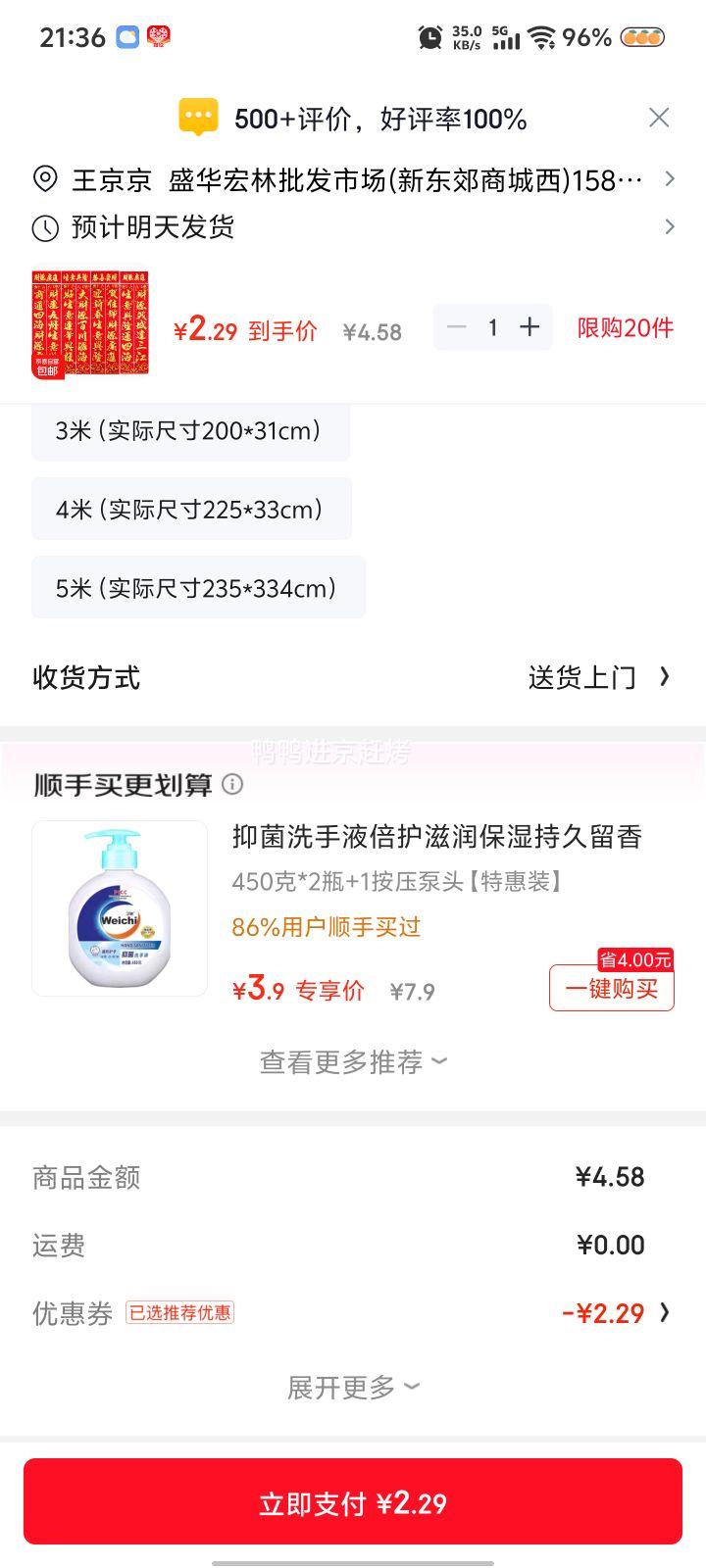Select the 4米 size option
The height and width of the screenshot is (1568, 706).
coord(190,508)
